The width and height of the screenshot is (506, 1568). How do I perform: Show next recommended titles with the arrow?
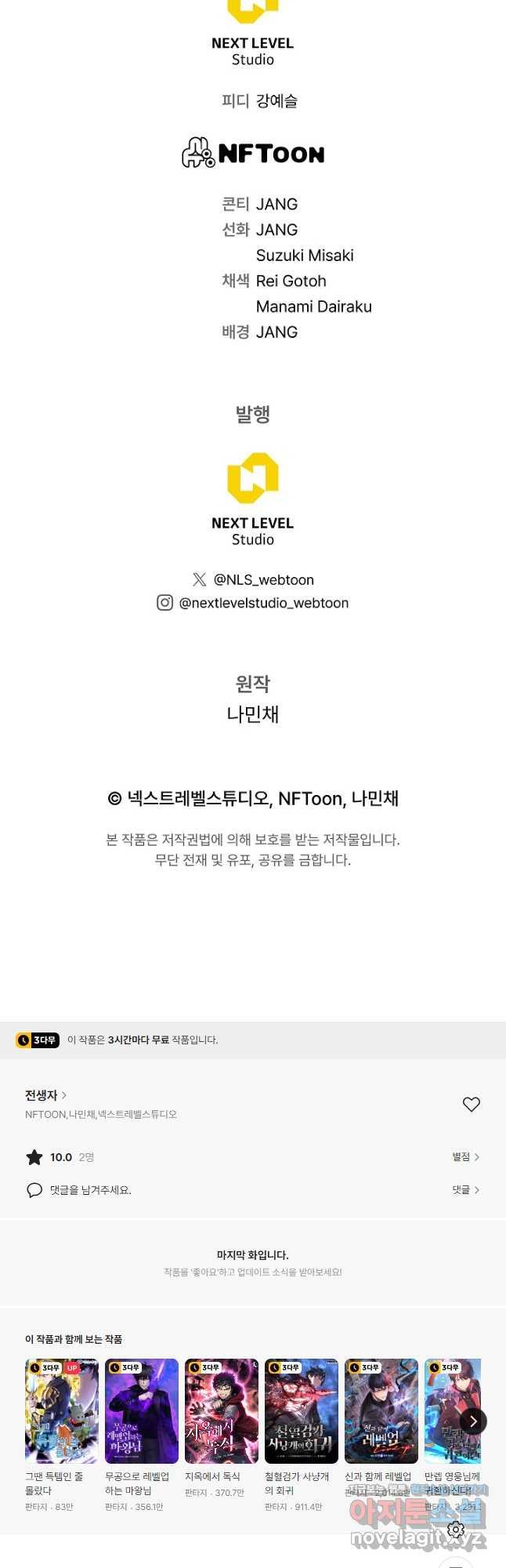coord(473,1421)
